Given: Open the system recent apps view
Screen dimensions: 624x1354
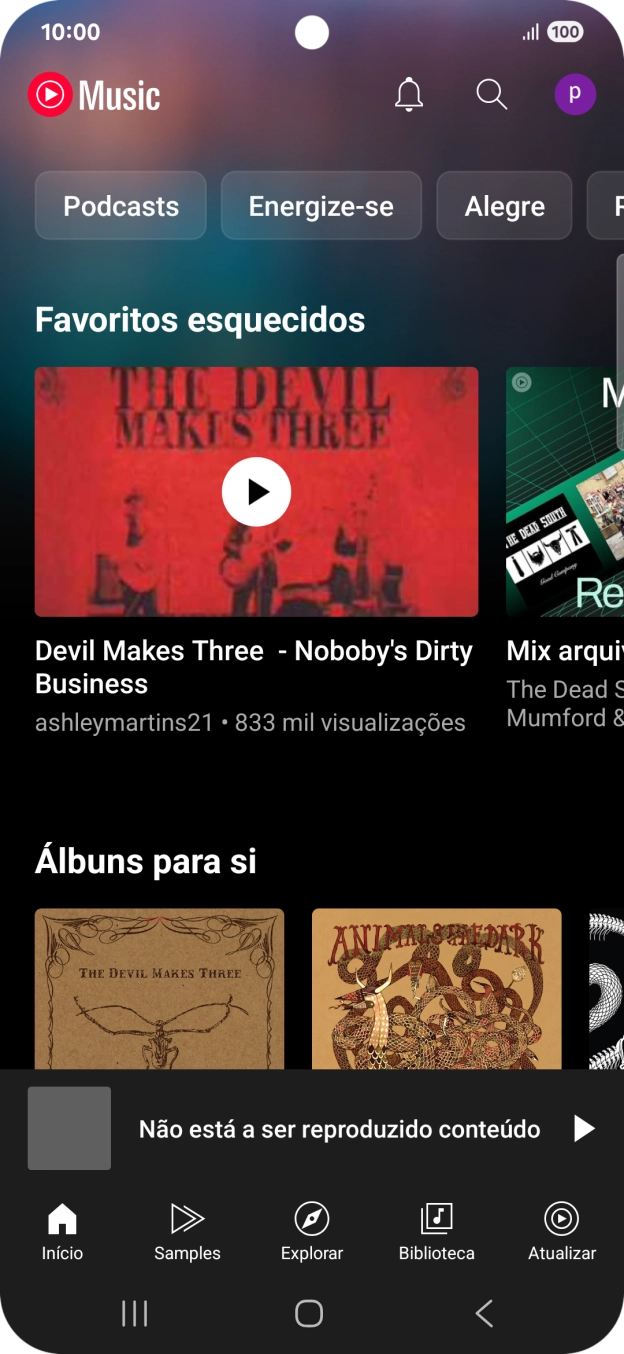Looking at the screenshot, I should [x=134, y=1313].
